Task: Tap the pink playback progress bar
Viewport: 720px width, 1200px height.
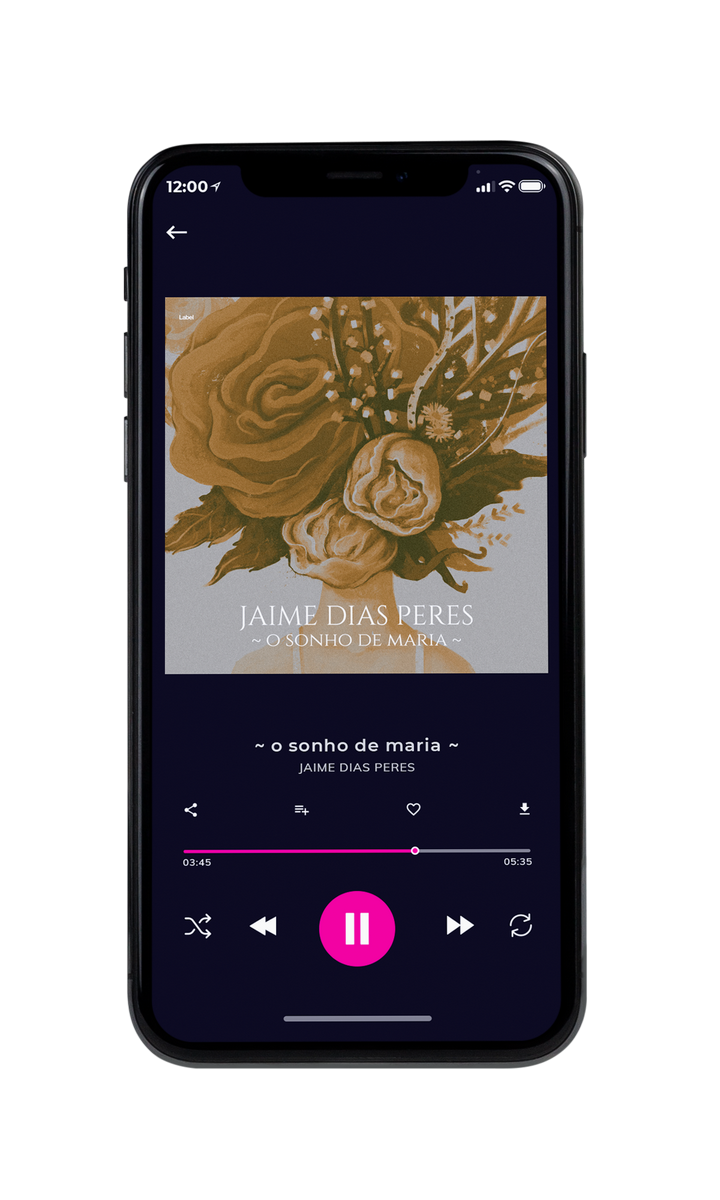Action: [x=357, y=851]
